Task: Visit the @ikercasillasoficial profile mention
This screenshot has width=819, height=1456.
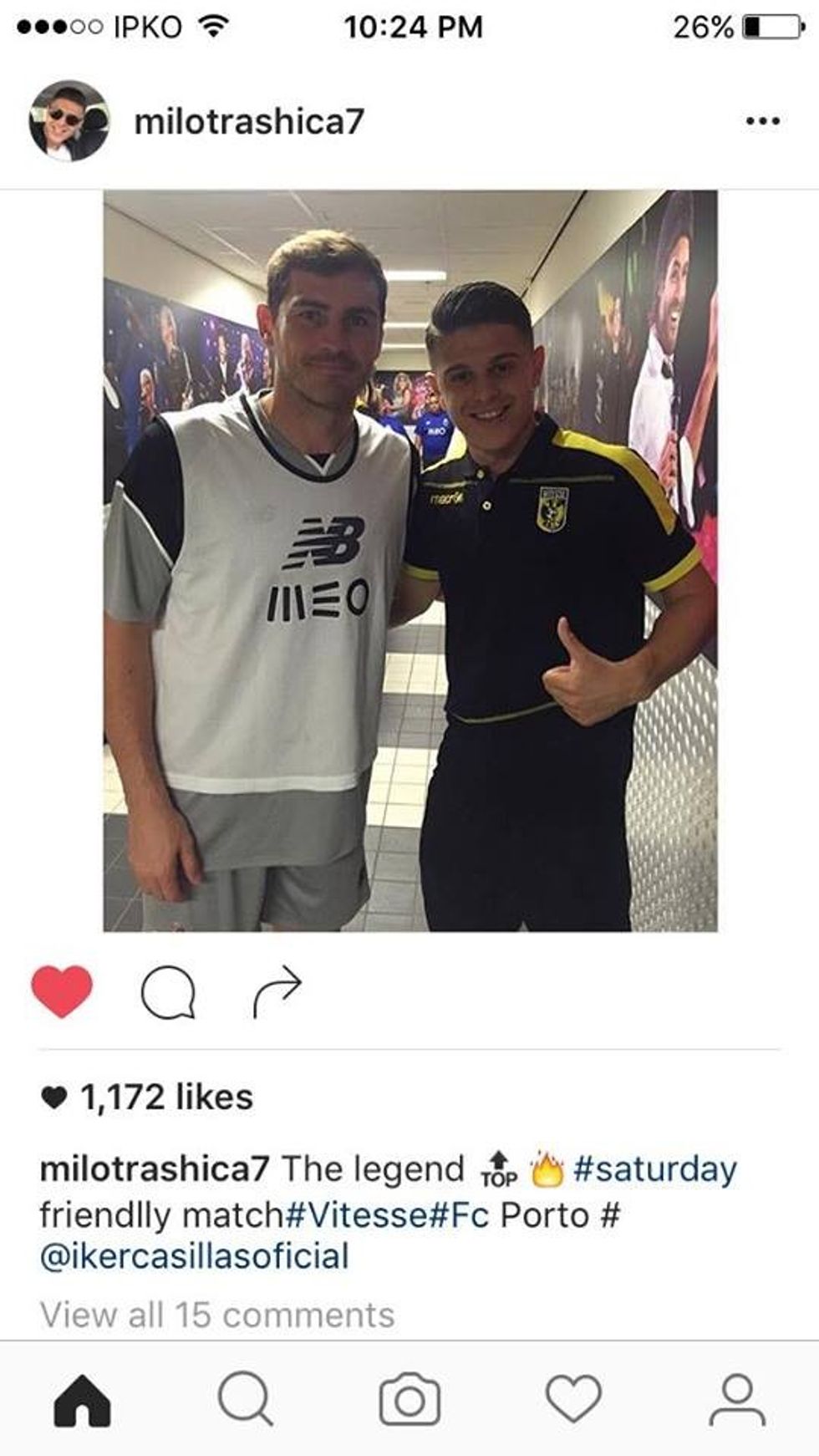Action: (195, 1256)
